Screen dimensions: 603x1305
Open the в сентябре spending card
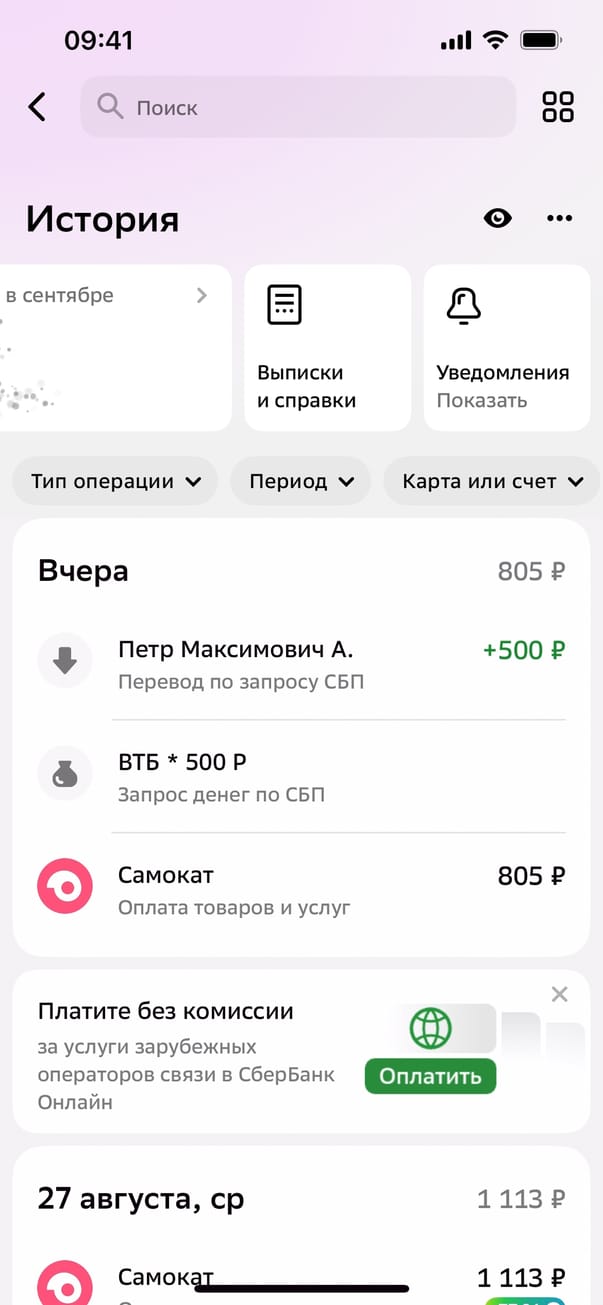[110, 347]
